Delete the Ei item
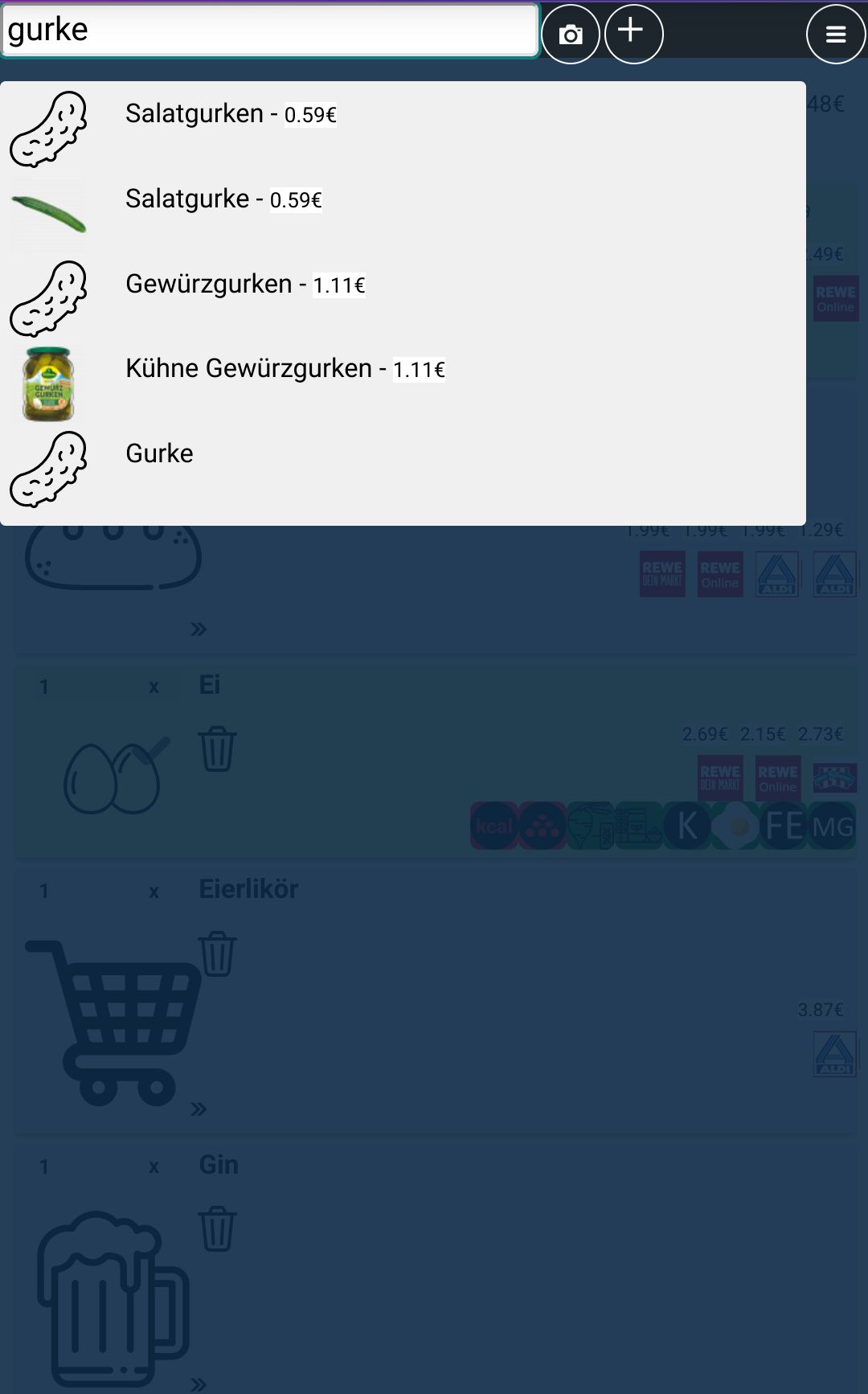 [x=217, y=749]
